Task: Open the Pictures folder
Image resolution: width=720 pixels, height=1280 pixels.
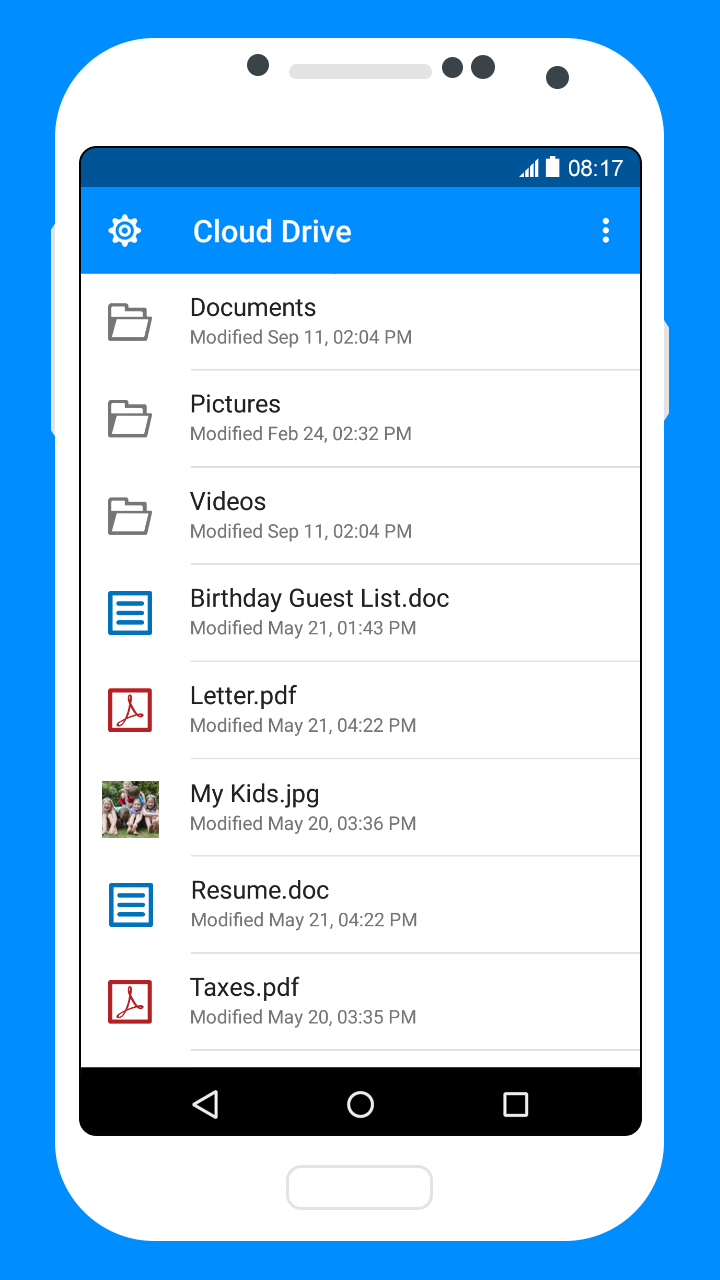Action: click(x=235, y=404)
